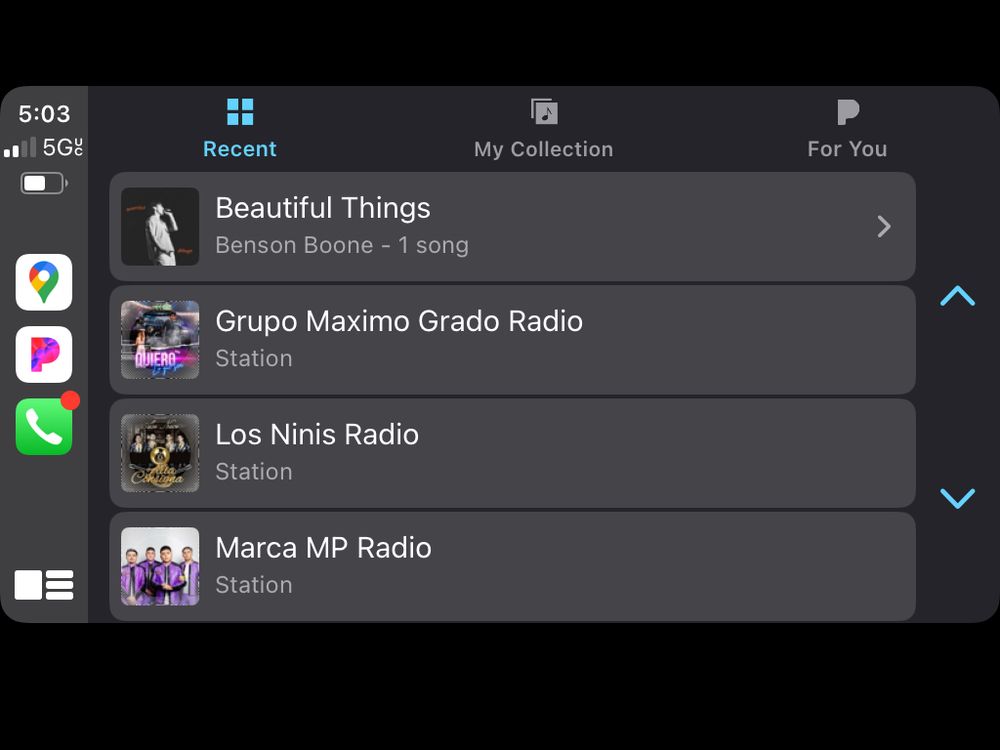
Task: Start Los Ninis Radio station
Action: pos(512,453)
